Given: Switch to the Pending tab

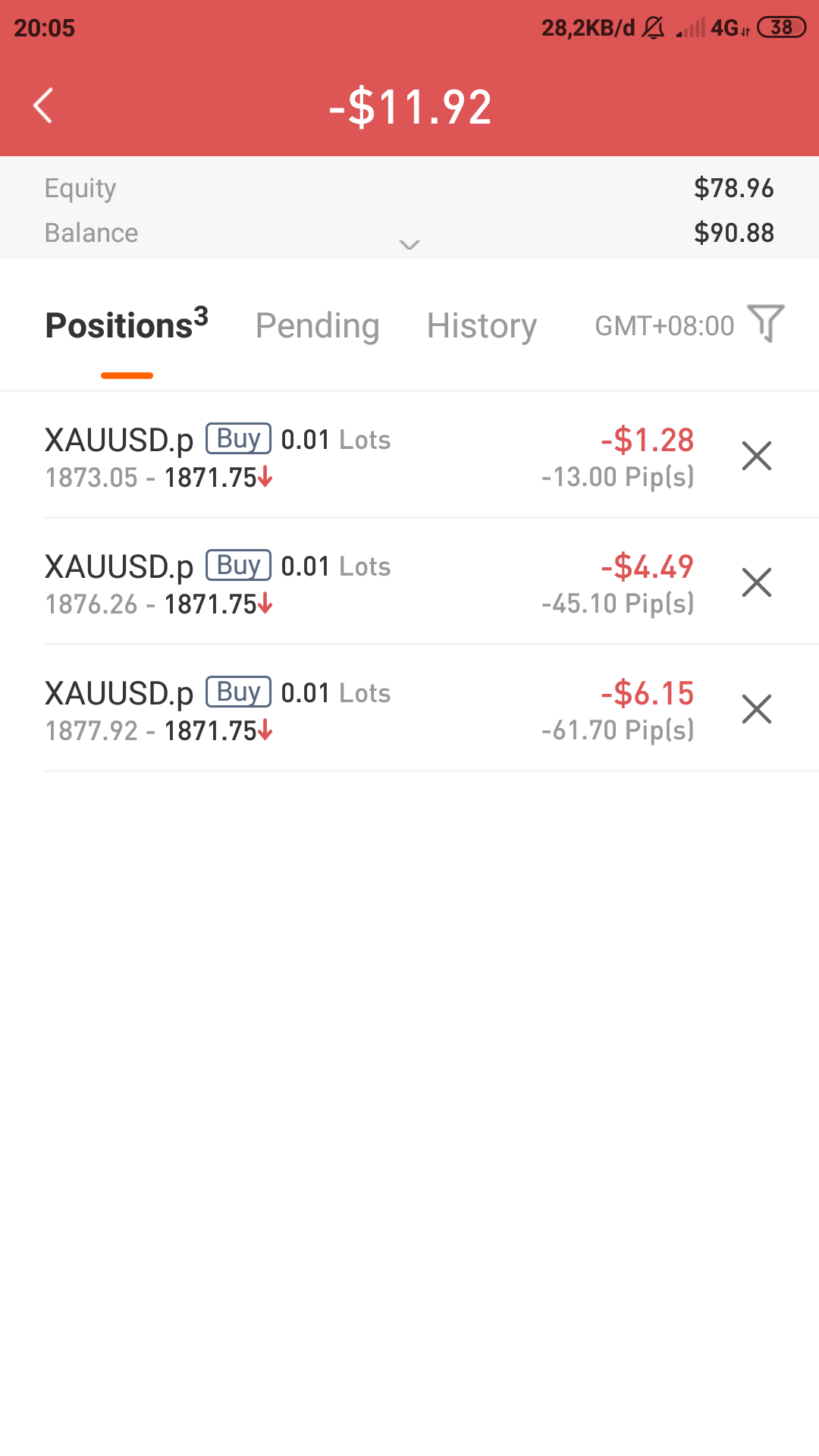Looking at the screenshot, I should (317, 325).
